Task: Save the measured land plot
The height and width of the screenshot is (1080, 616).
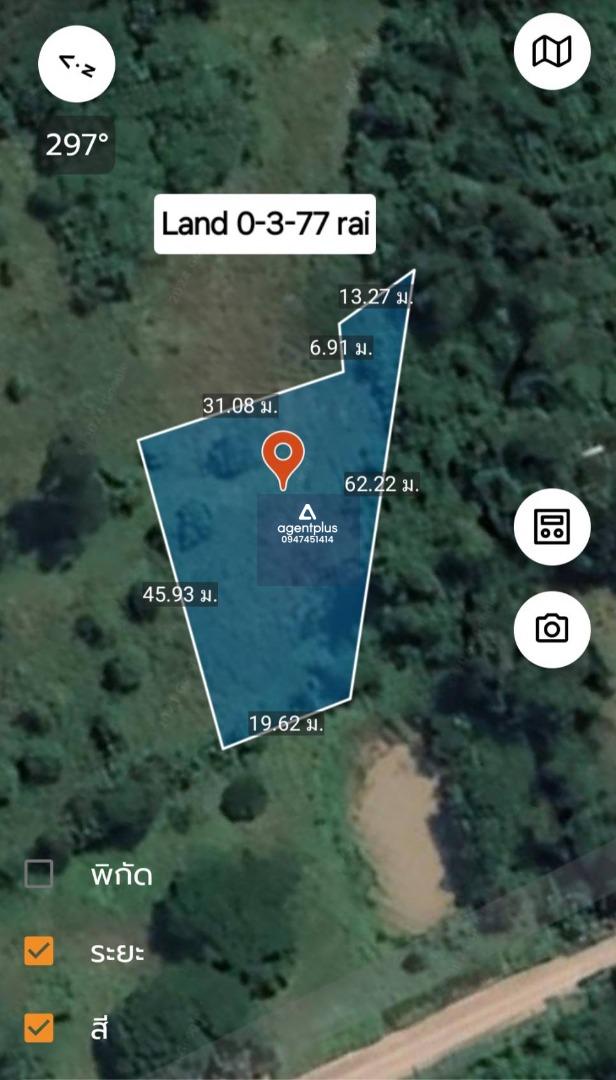Action: point(552,526)
